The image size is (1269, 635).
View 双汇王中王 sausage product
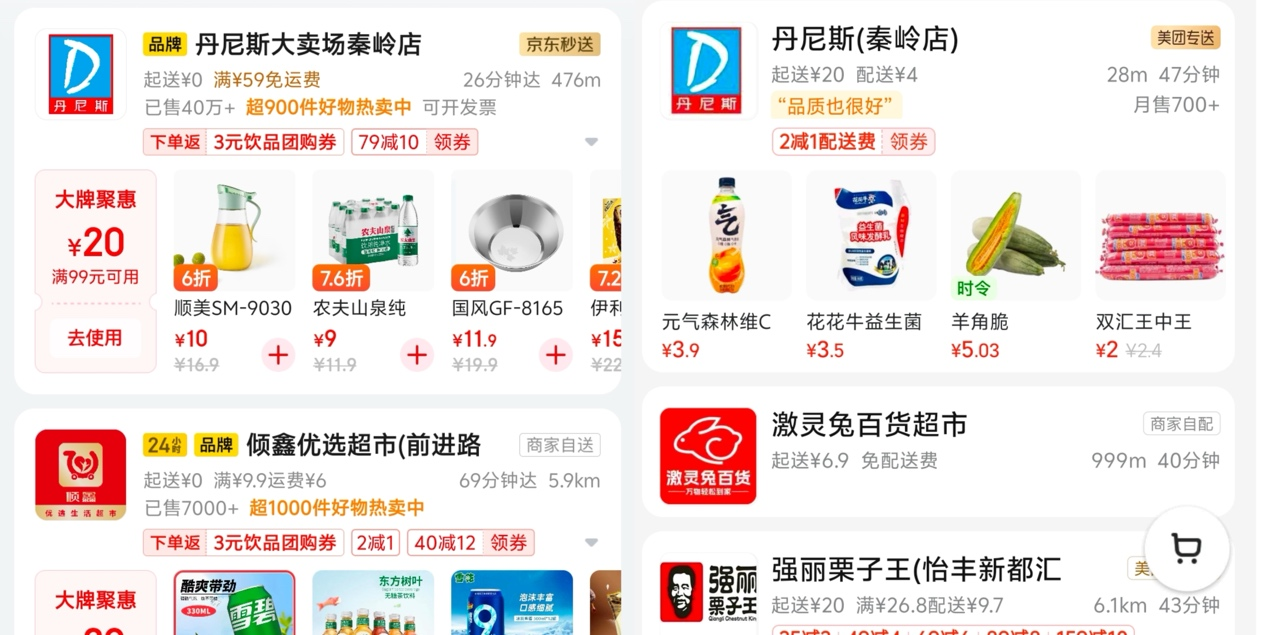point(1160,265)
